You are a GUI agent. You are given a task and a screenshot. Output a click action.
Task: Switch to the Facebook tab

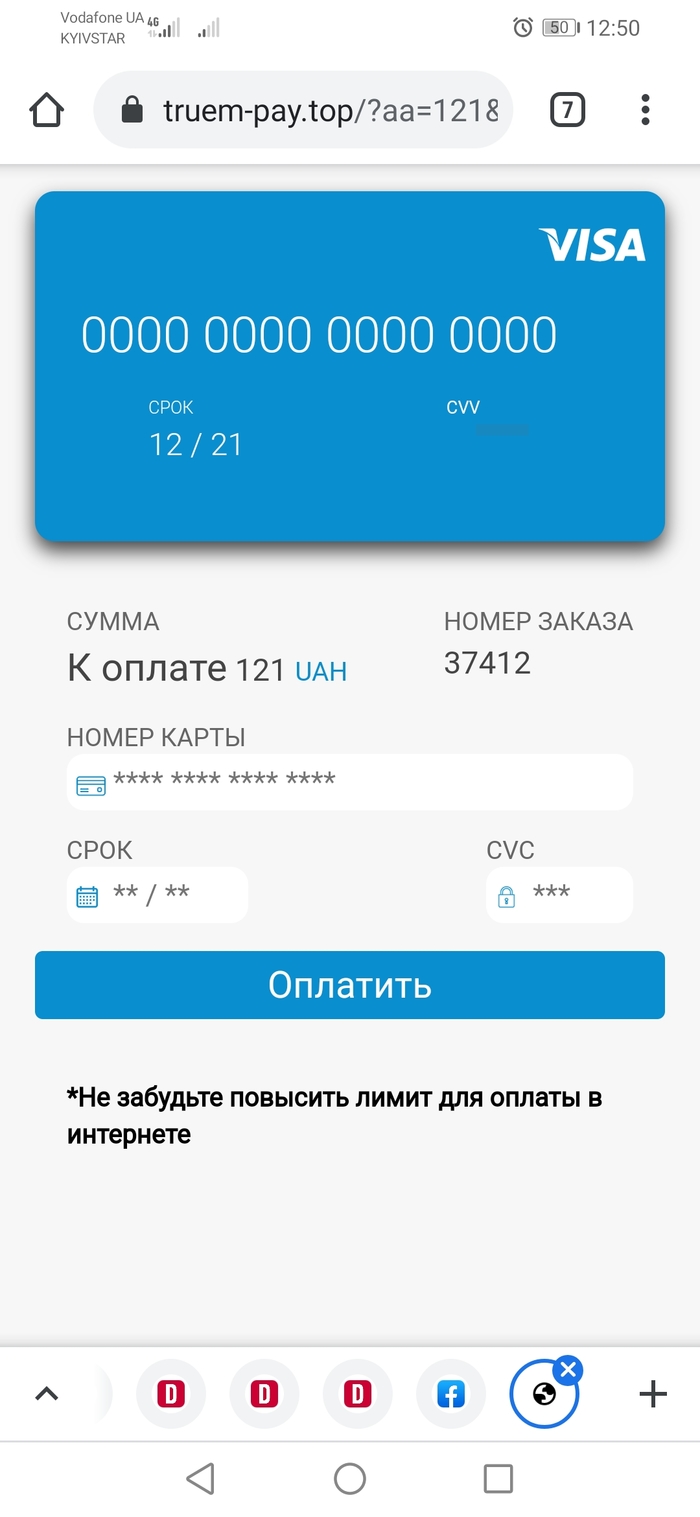click(x=451, y=1394)
